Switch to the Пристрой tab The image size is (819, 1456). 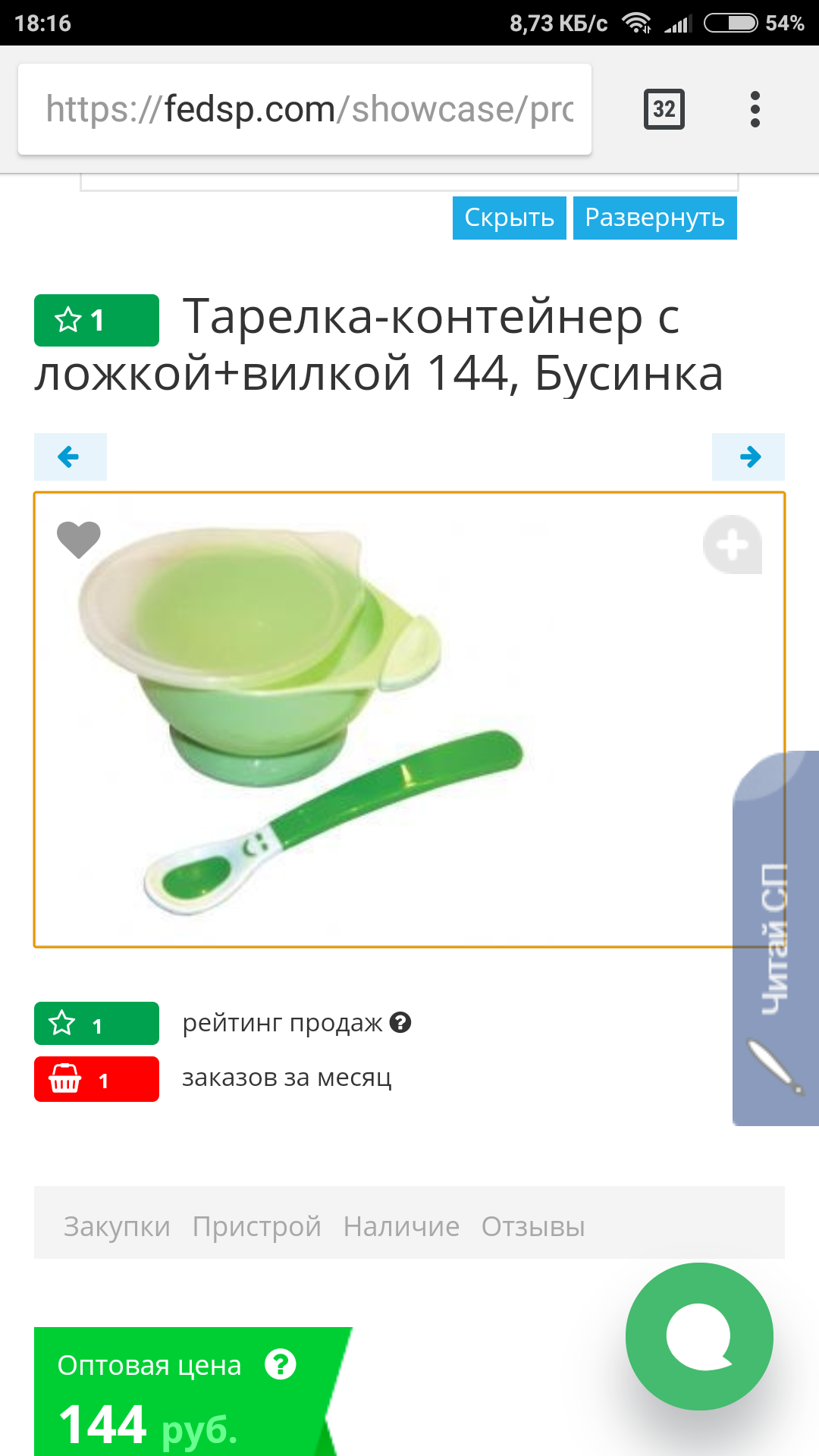click(x=256, y=1226)
